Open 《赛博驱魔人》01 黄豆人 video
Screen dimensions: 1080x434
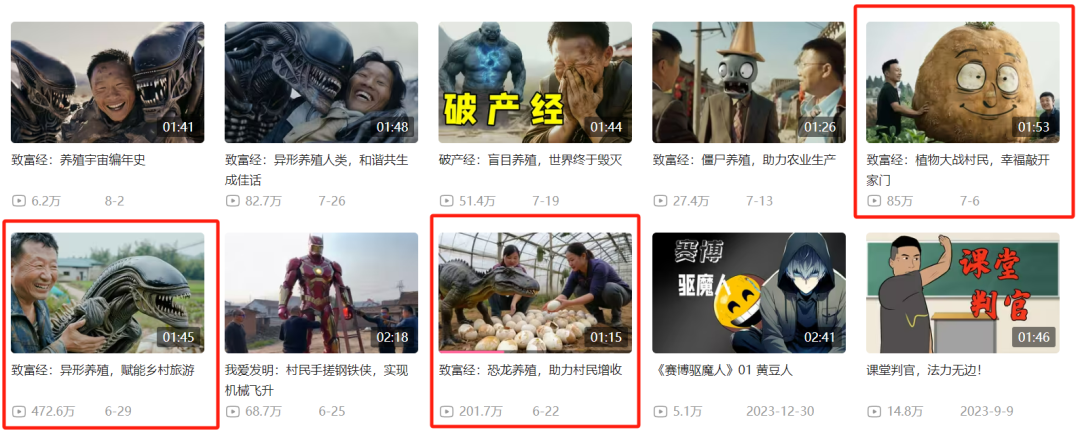click(x=749, y=292)
